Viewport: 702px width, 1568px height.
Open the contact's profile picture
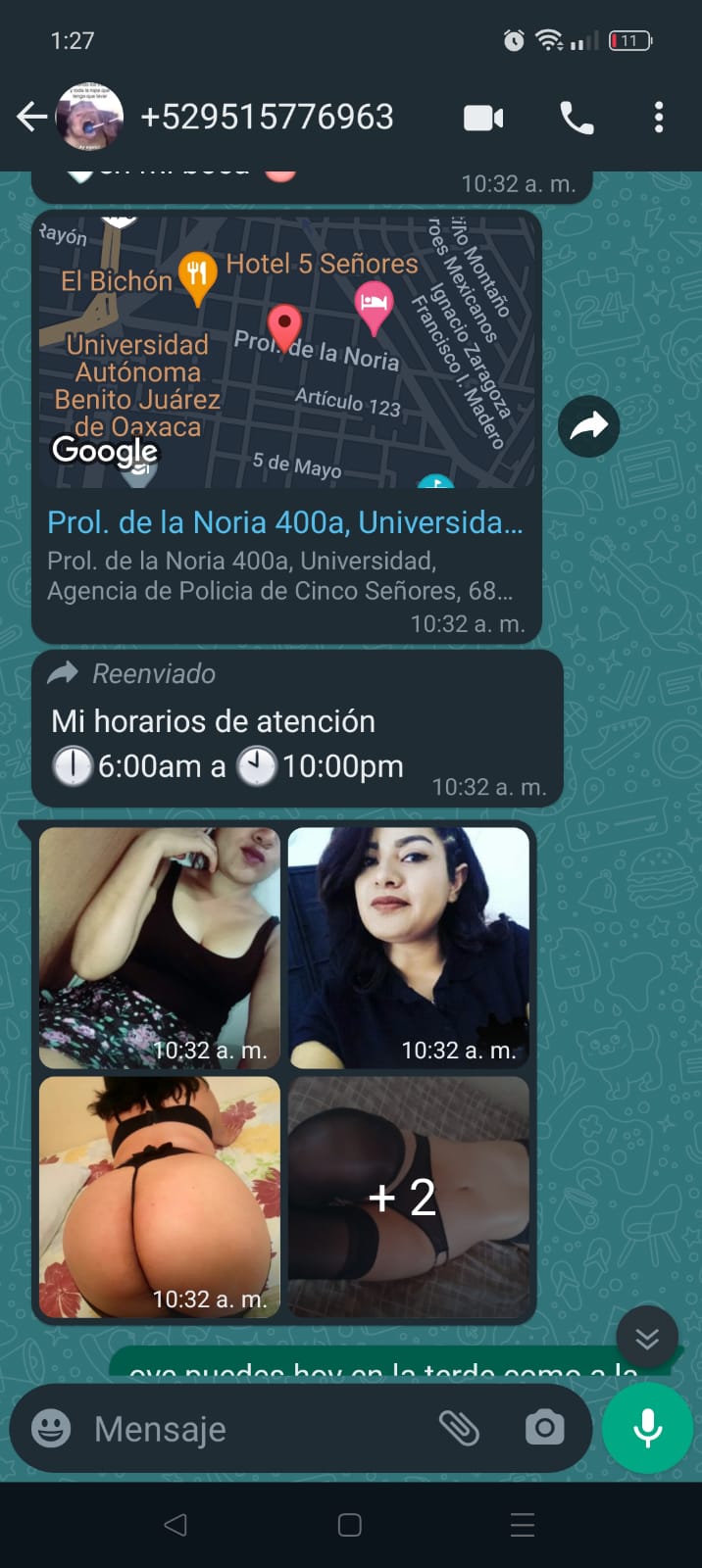click(x=90, y=118)
